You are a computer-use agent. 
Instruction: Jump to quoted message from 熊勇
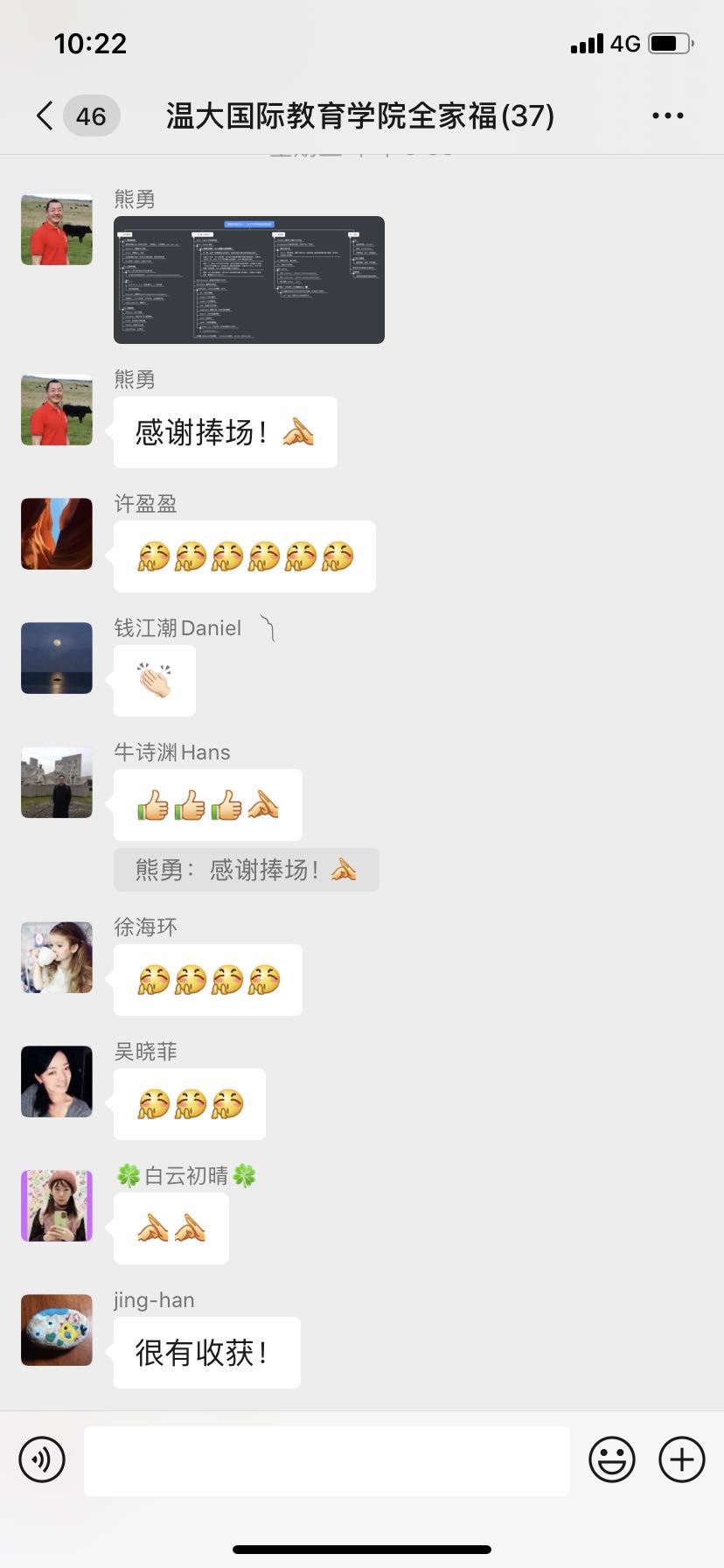pyautogui.click(x=246, y=870)
